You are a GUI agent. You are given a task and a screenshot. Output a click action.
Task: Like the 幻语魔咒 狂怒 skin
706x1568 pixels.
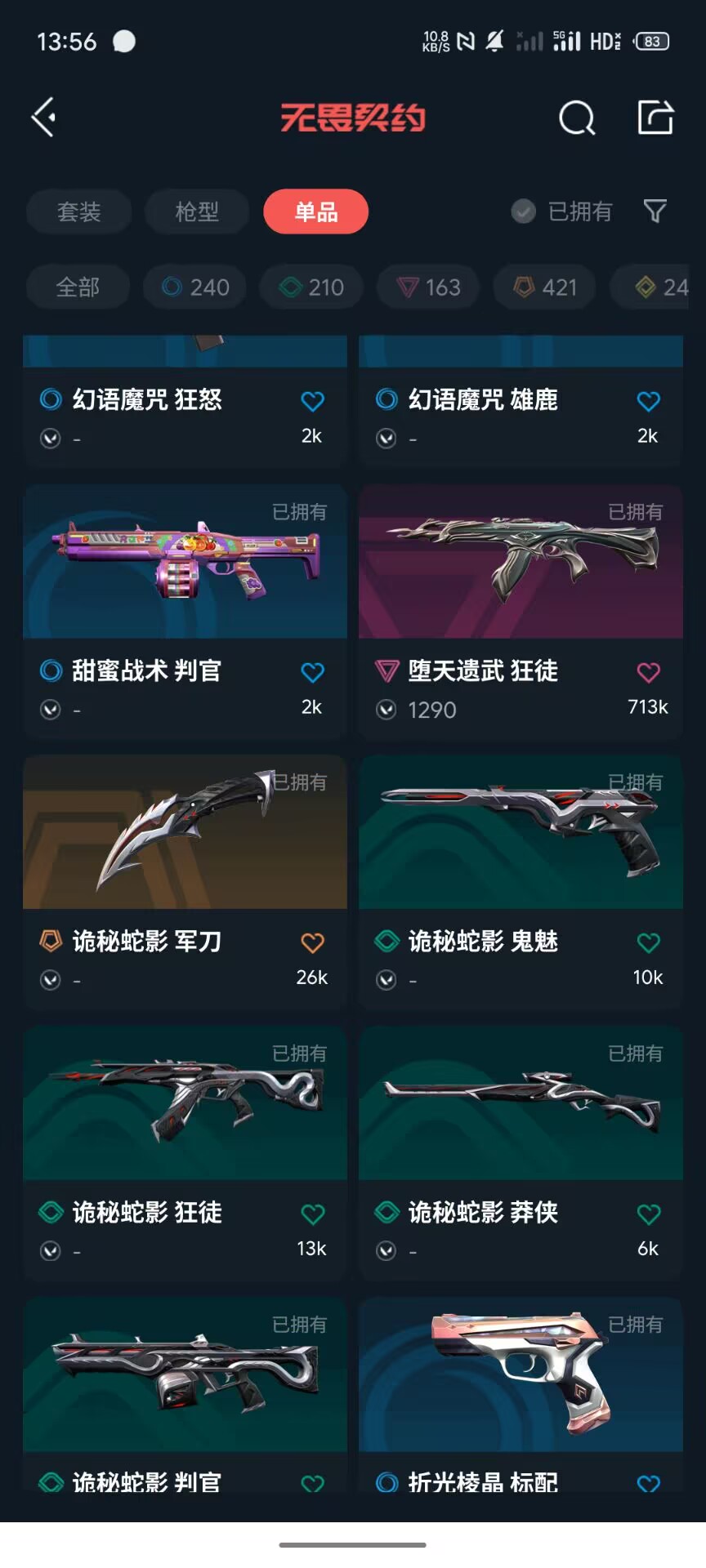(312, 401)
